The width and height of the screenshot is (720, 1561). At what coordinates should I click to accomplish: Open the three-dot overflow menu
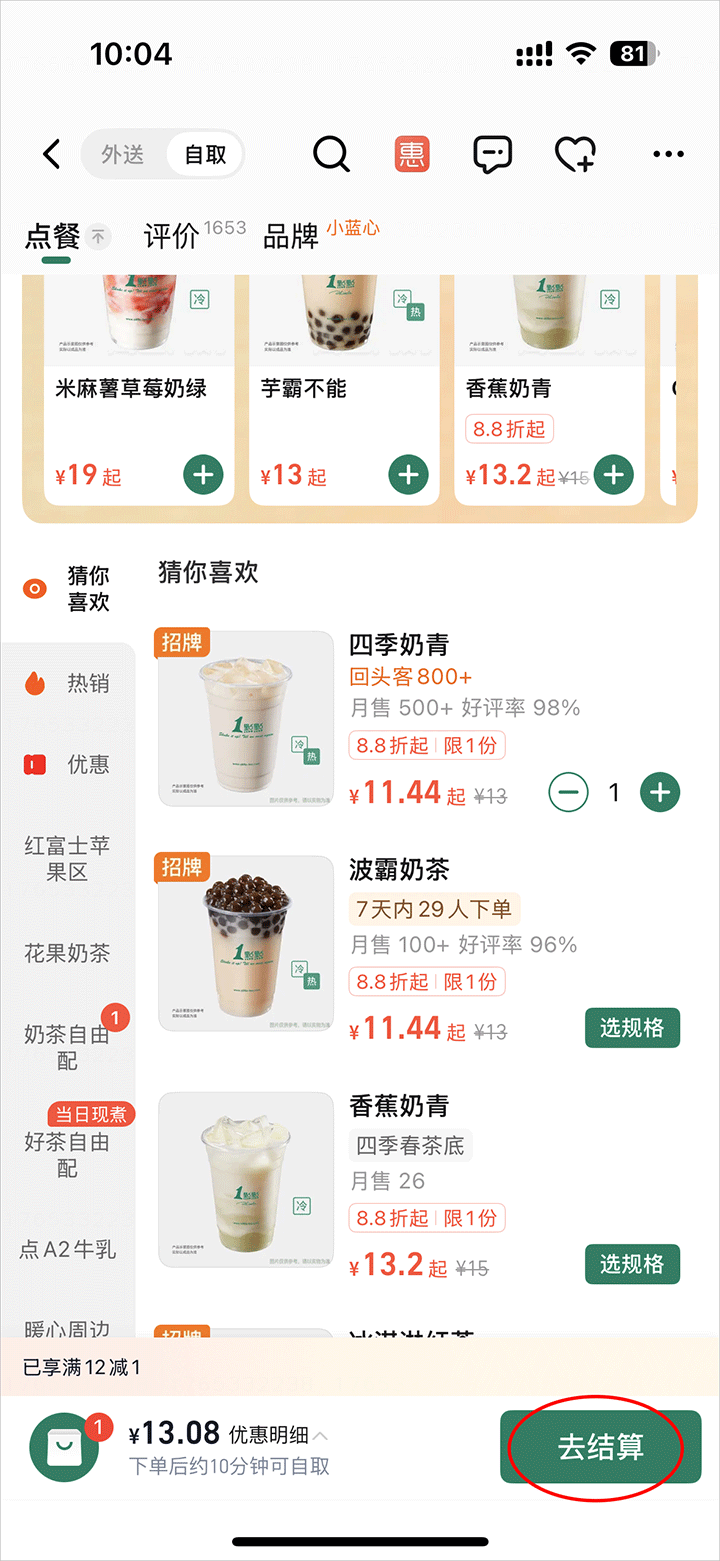(x=668, y=154)
